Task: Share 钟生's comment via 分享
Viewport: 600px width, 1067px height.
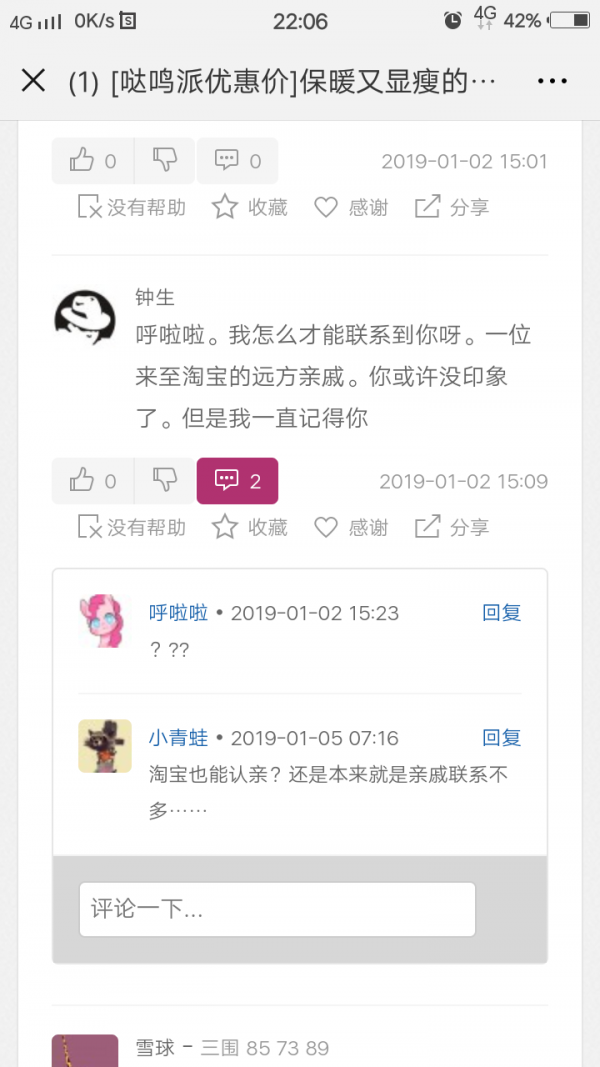Action: pyautogui.click(x=452, y=527)
